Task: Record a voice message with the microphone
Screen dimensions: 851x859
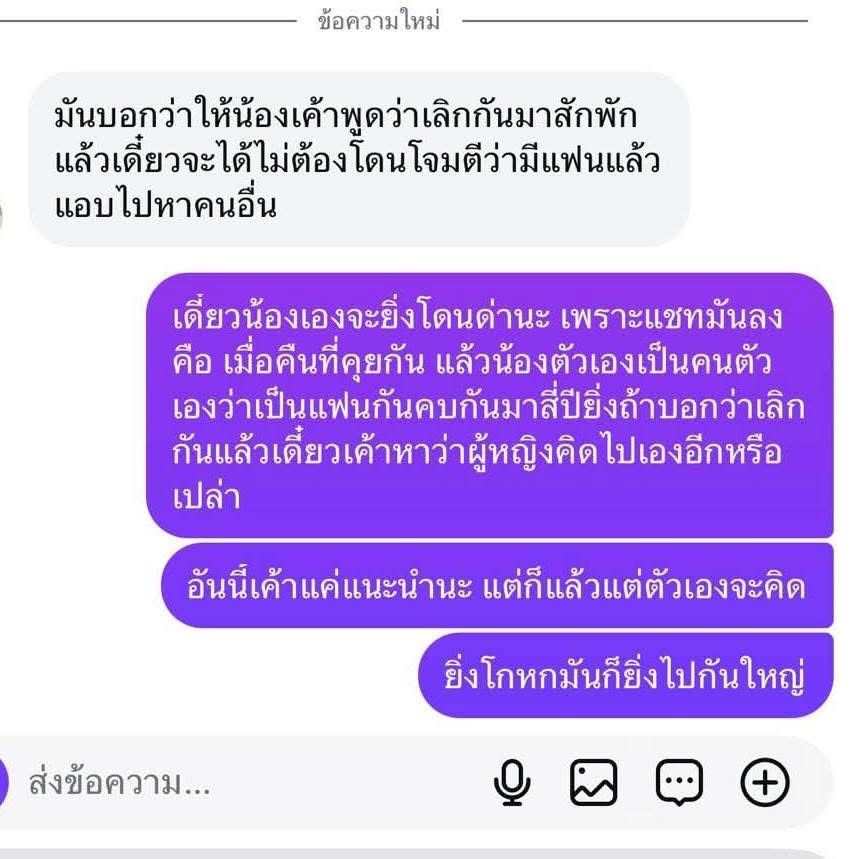Action: point(512,783)
